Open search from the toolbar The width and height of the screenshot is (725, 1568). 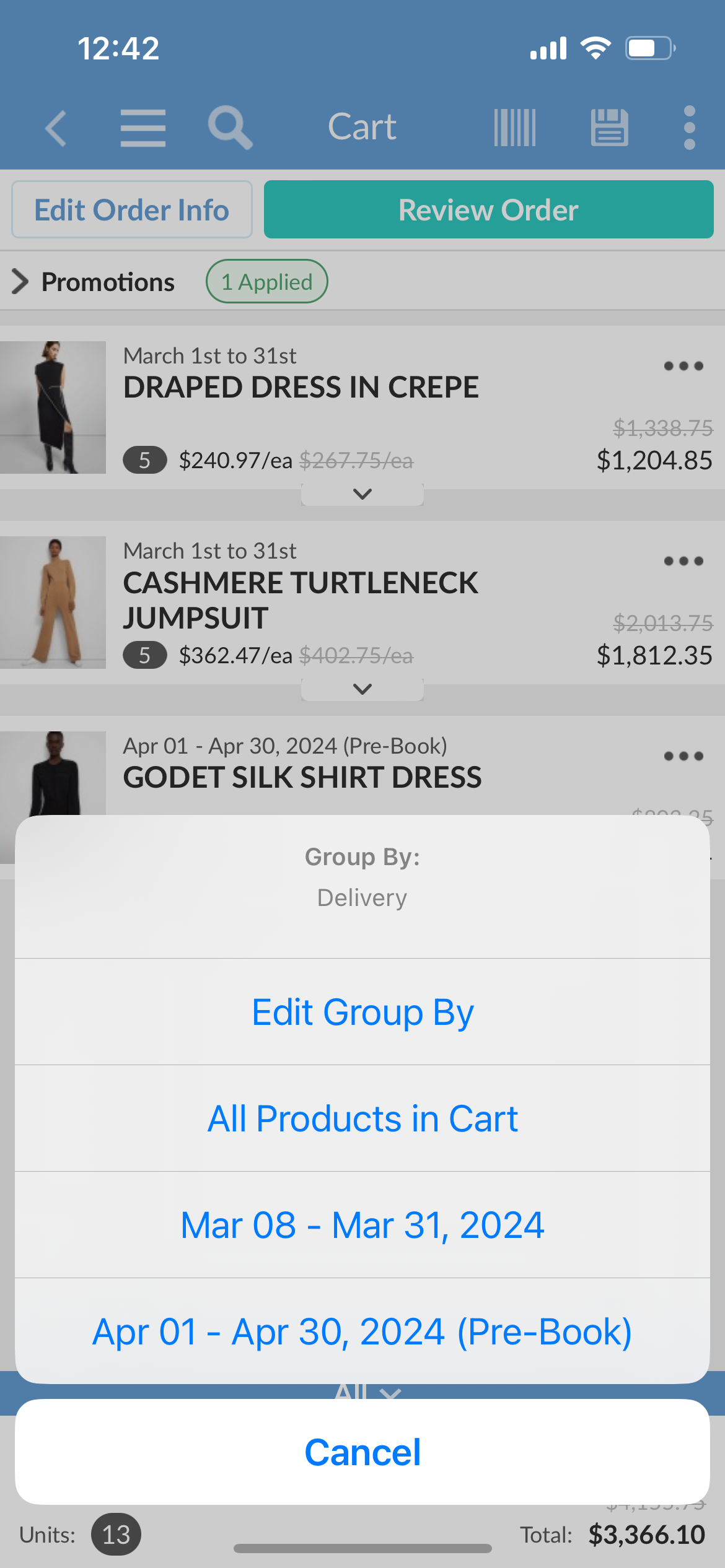point(230,128)
